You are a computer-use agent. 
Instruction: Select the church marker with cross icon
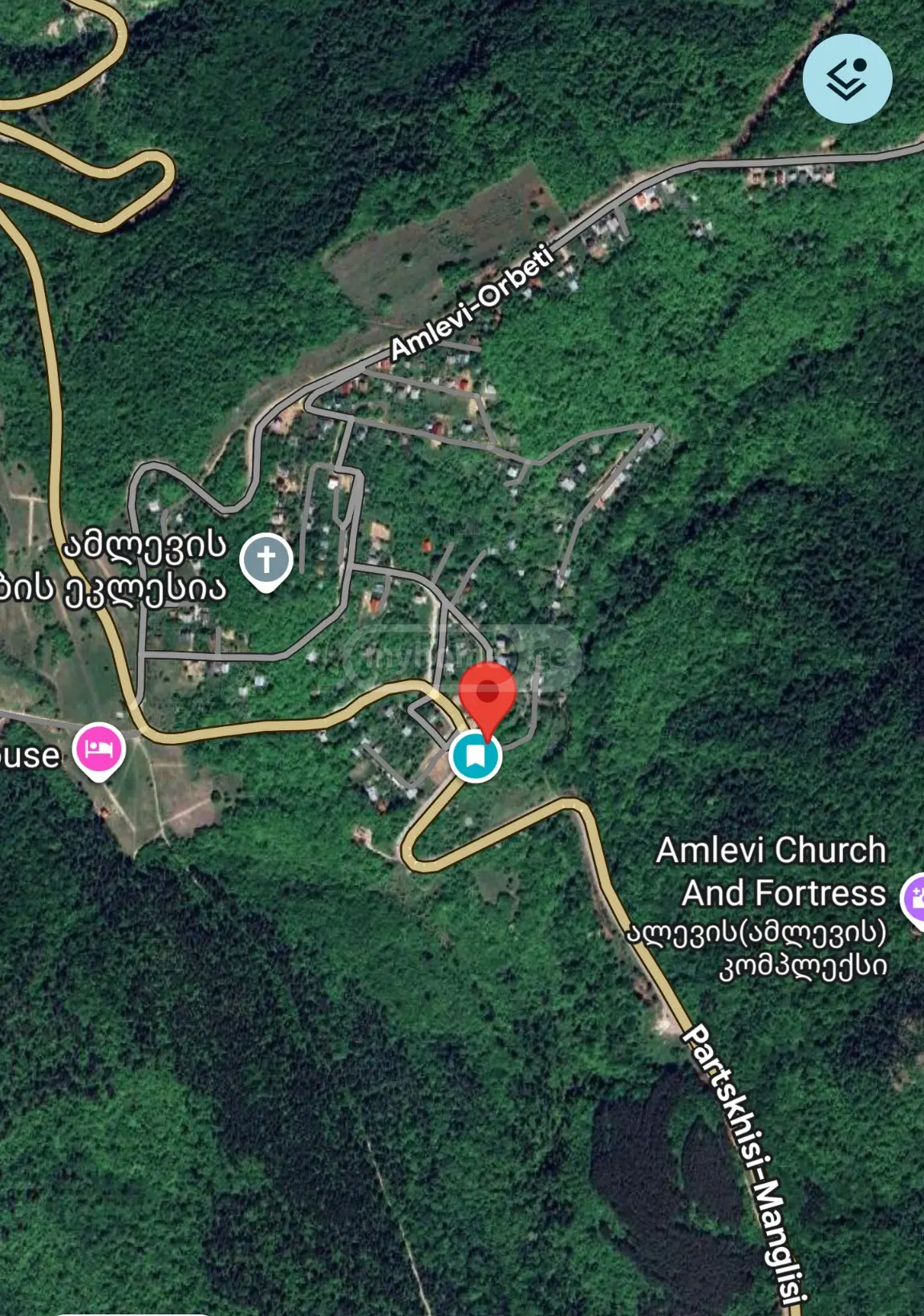[x=266, y=561]
